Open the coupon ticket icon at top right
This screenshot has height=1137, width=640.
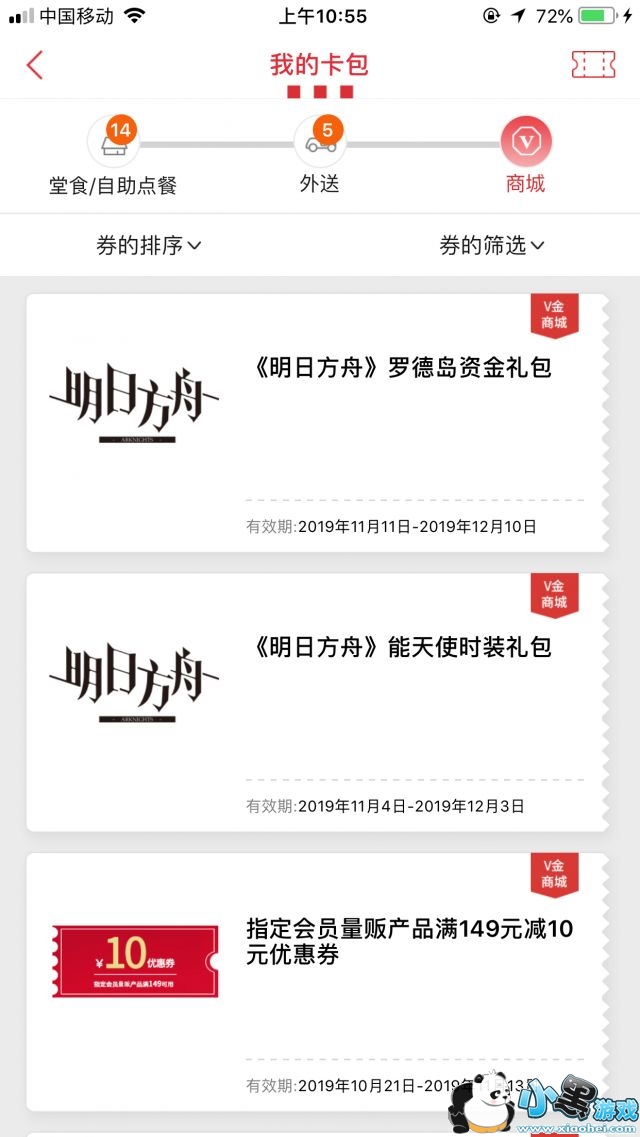[x=592, y=65]
